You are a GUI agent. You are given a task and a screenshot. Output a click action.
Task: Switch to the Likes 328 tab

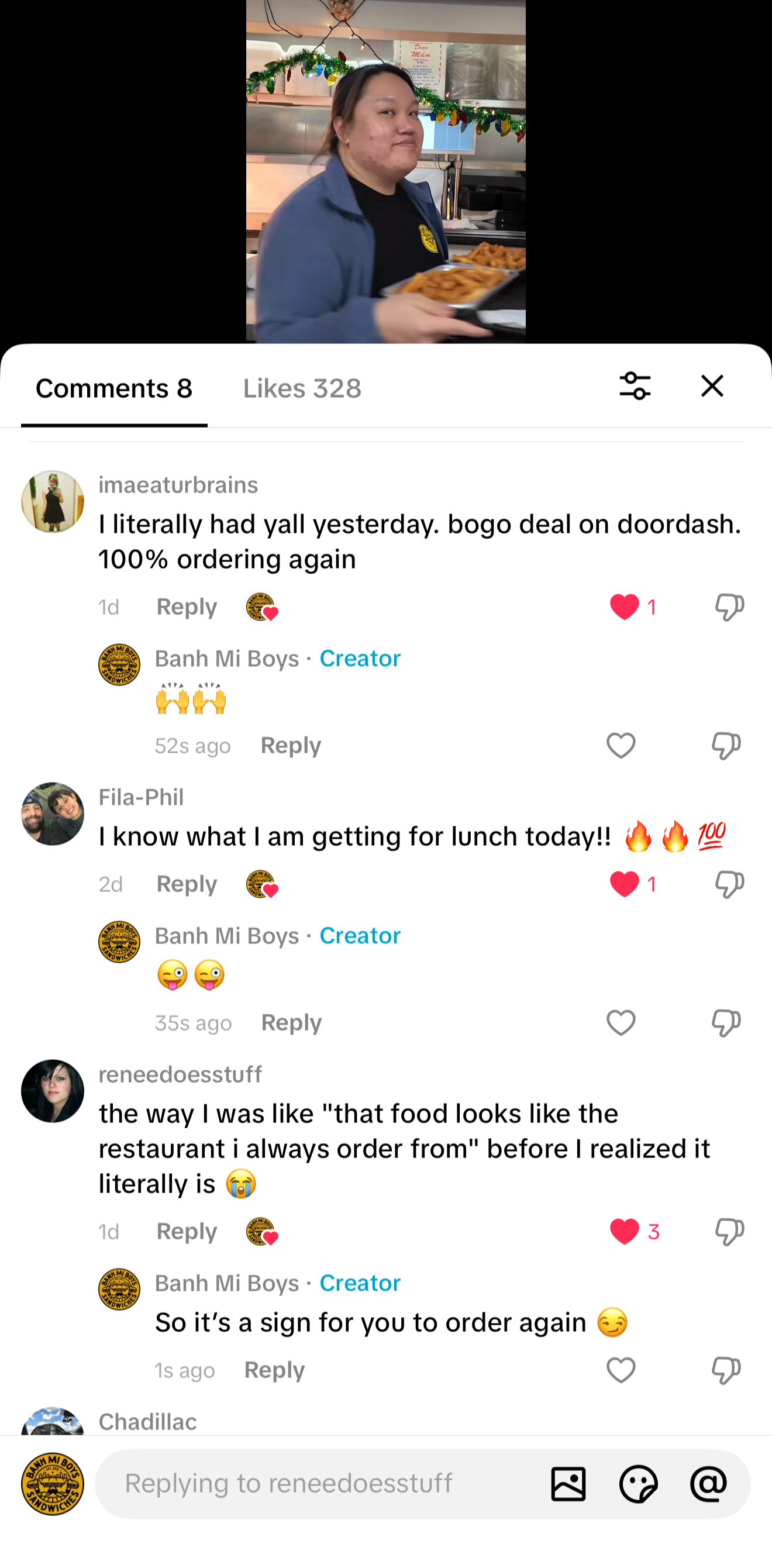tap(302, 388)
